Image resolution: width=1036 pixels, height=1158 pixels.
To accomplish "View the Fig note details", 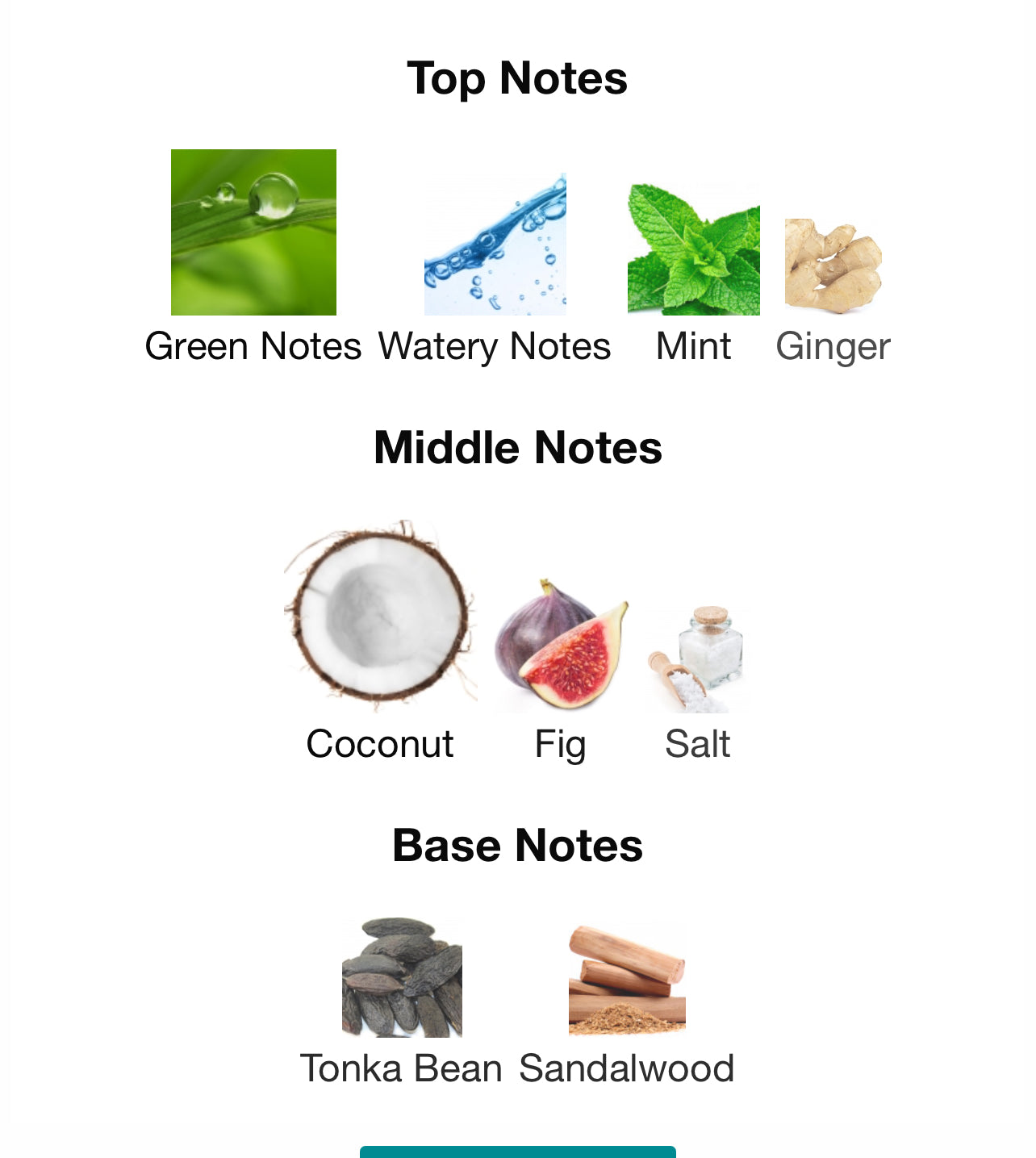I will [x=561, y=646].
